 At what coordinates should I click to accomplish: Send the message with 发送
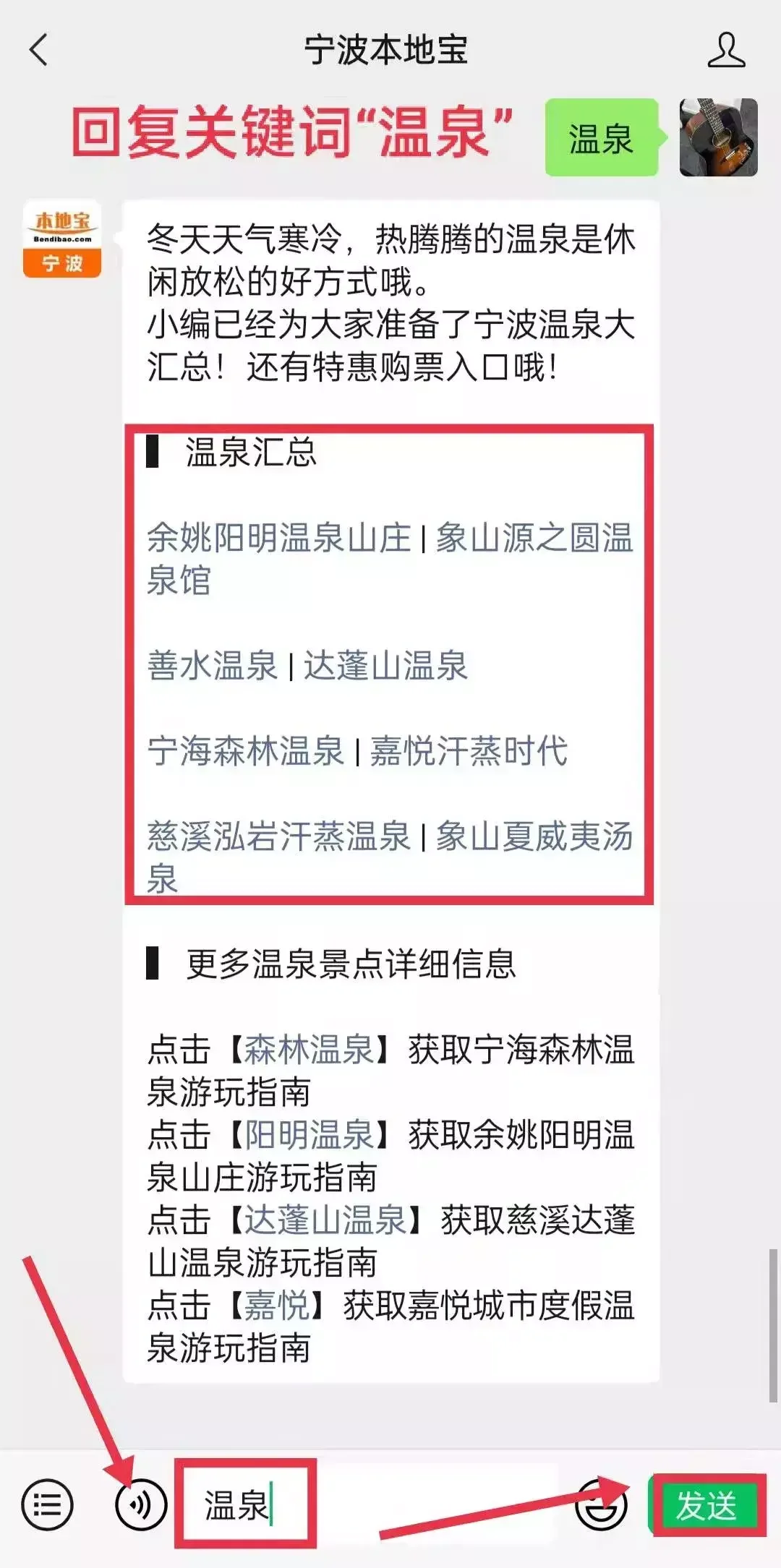pos(707,1506)
